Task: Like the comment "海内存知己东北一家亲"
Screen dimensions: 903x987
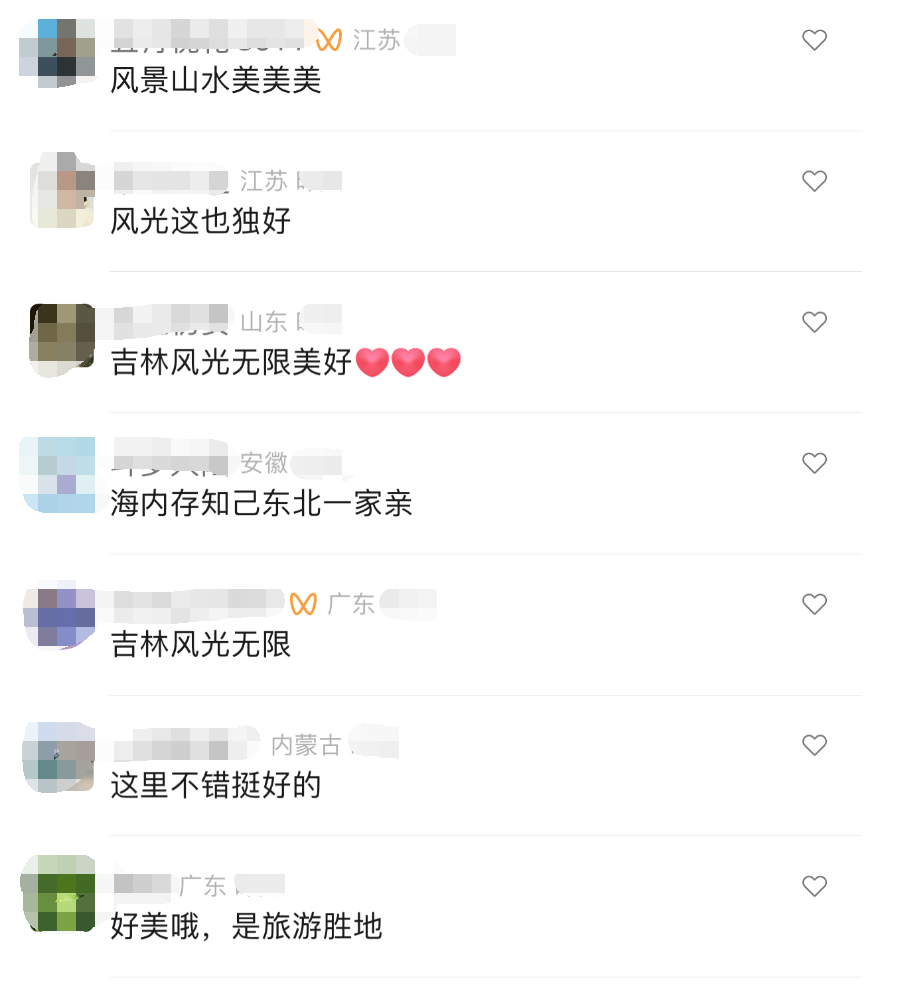Action: coord(815,463)
